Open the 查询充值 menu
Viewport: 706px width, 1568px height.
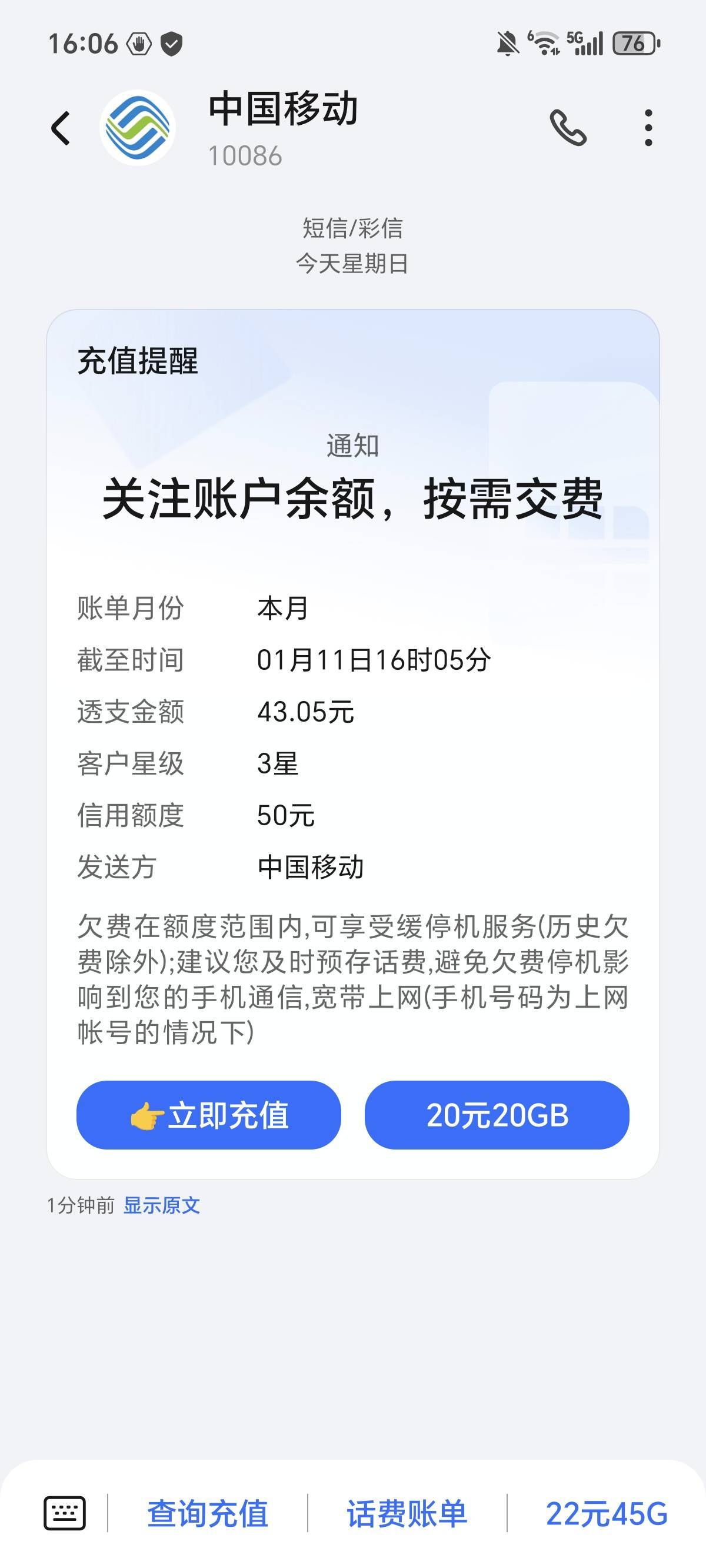[x=208, y=1513]
